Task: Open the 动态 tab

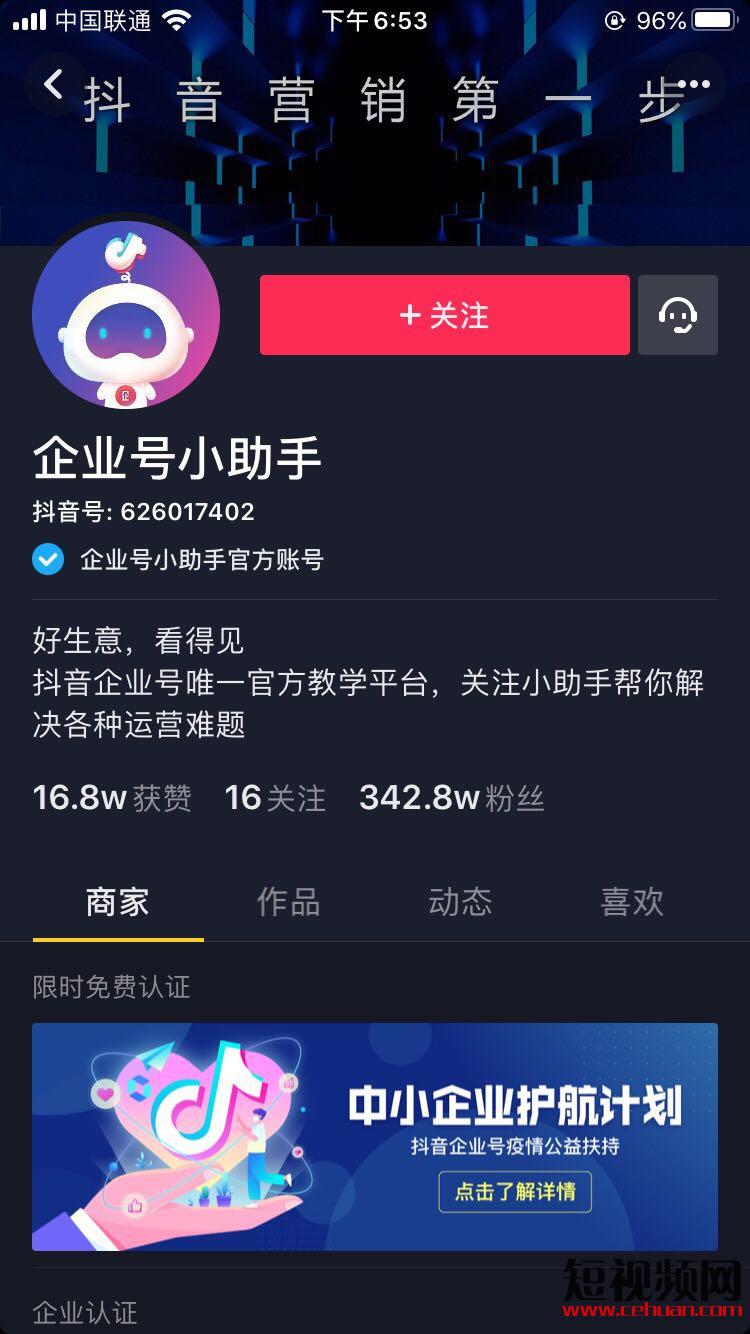Action: click(x=460, y=902)
